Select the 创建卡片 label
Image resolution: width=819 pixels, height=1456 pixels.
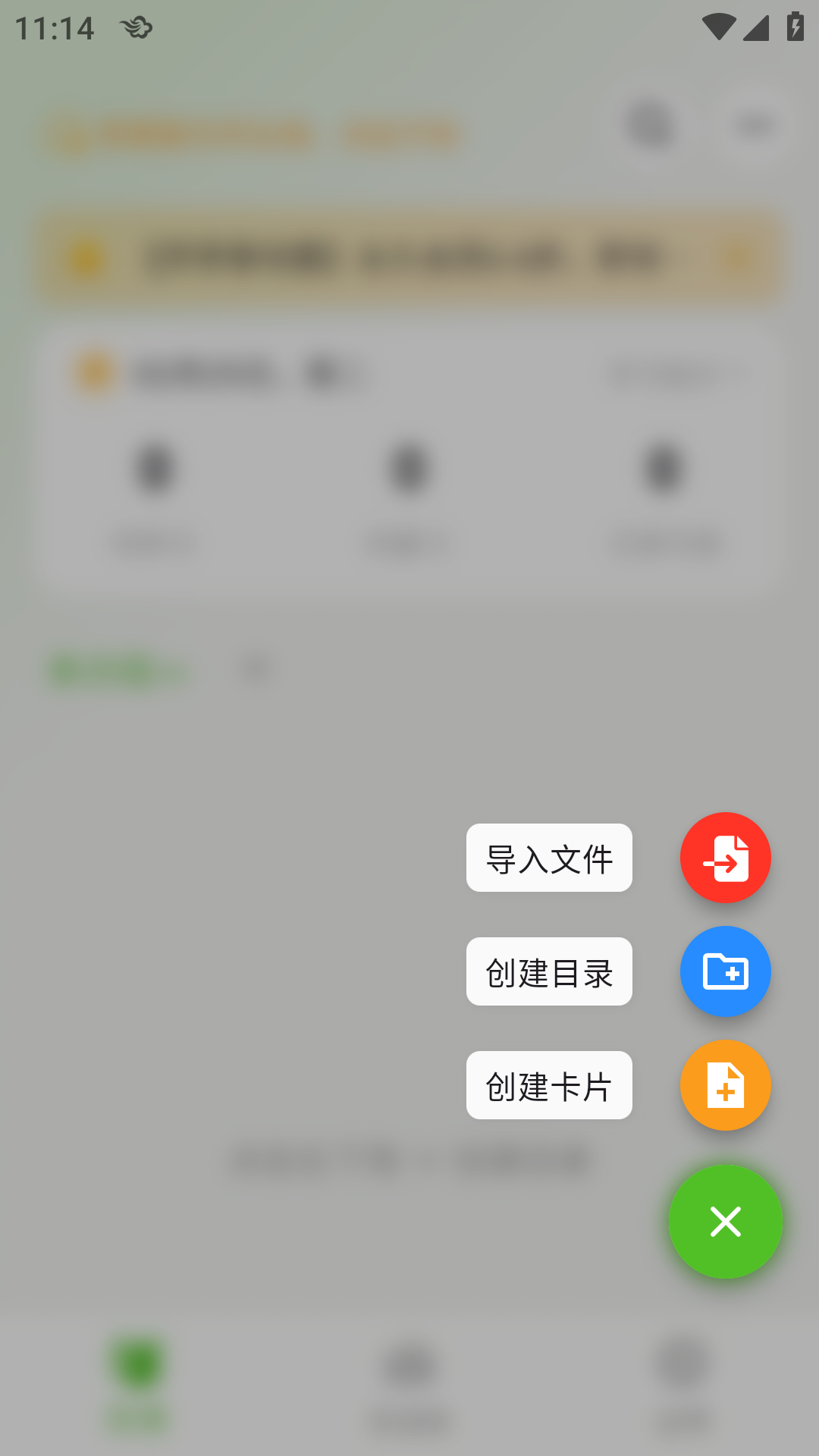(x=549, y=1085)
